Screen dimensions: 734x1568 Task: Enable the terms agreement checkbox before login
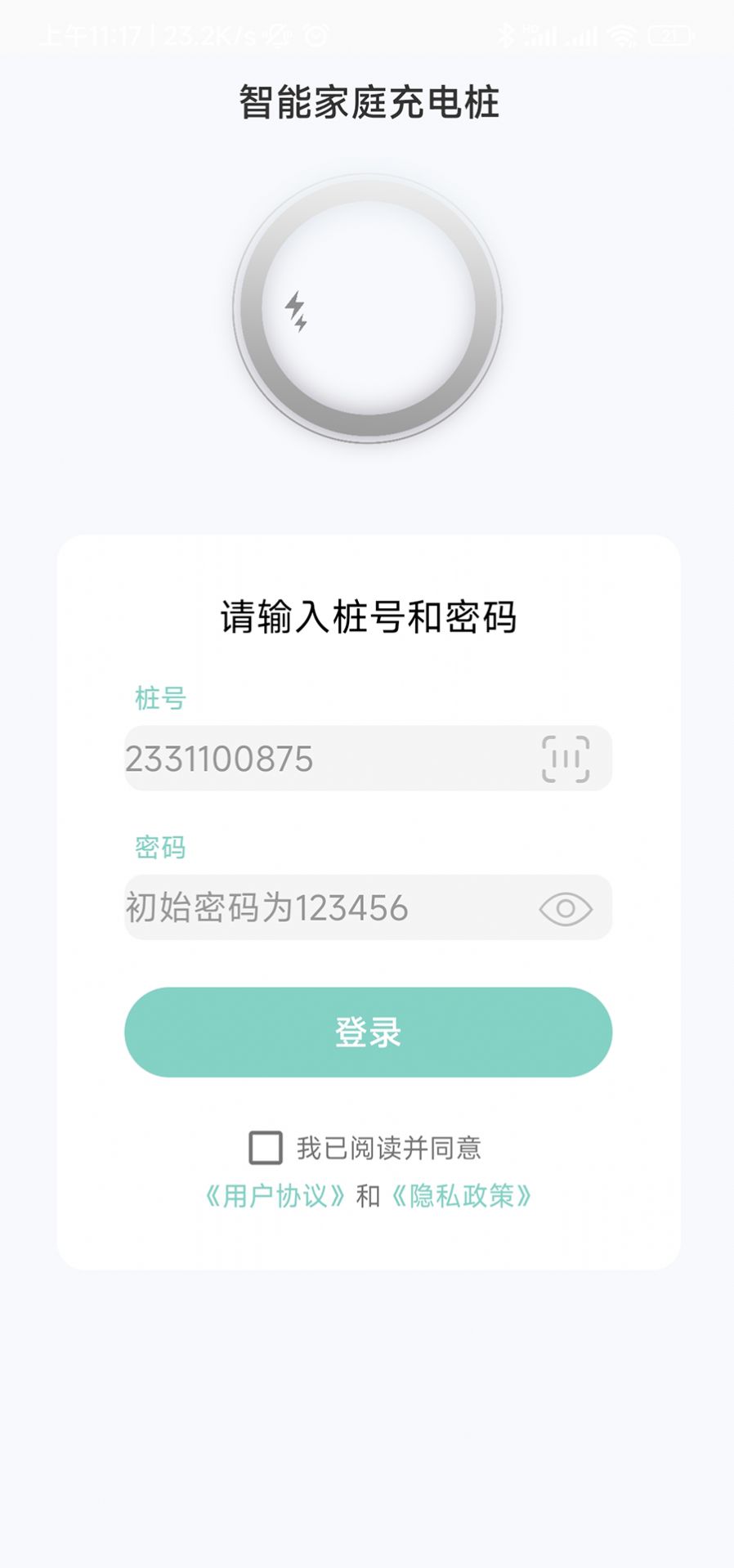(267, 1148)
